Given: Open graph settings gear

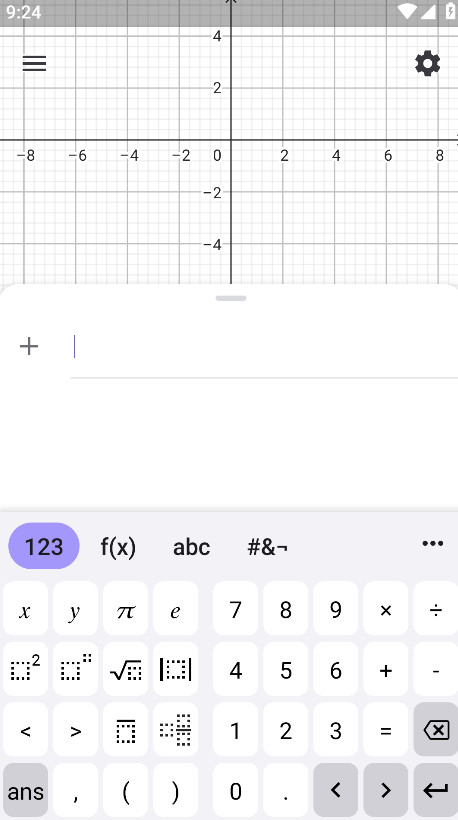Looking at the screenshot, I should (427, 63).
